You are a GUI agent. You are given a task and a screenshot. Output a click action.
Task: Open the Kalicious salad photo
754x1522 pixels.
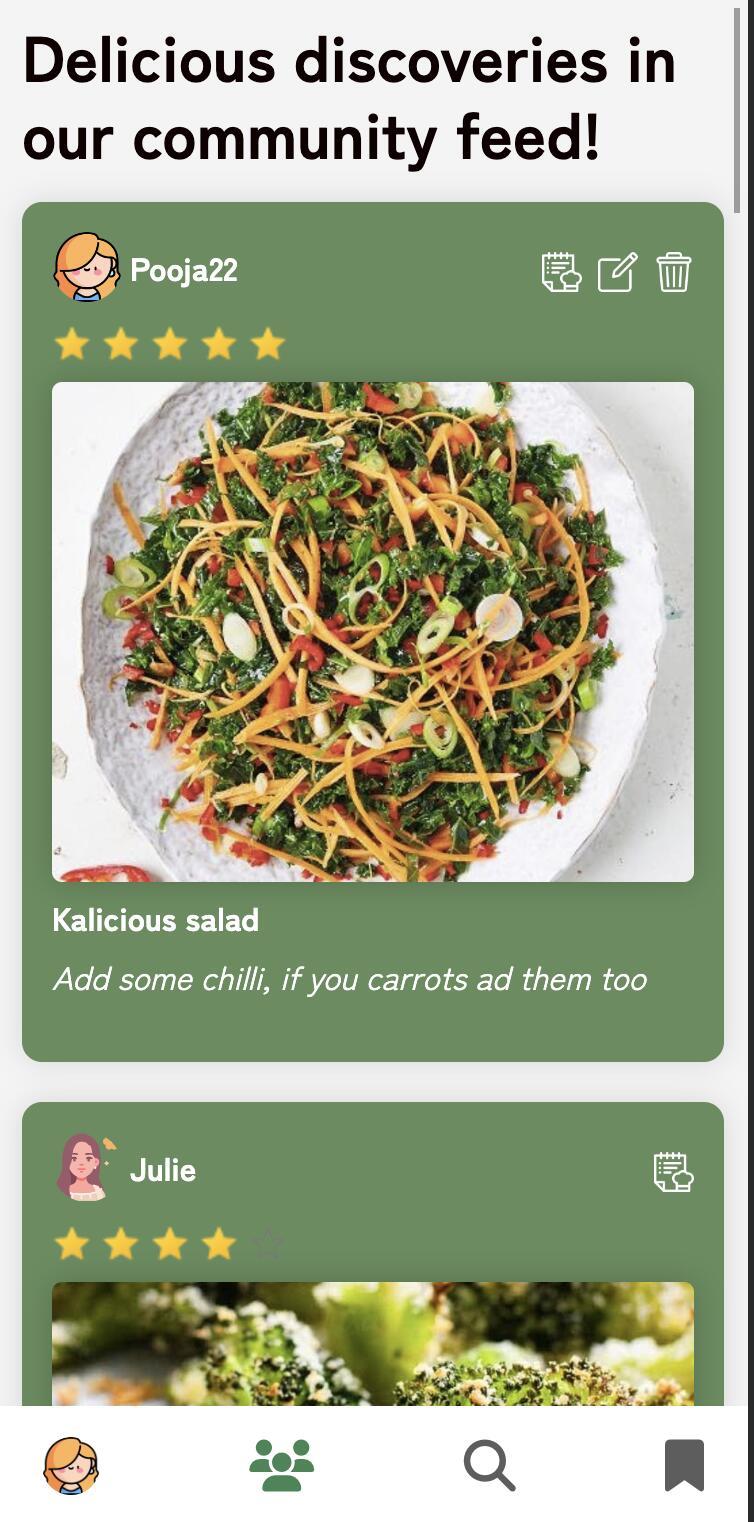coord(372,631)
